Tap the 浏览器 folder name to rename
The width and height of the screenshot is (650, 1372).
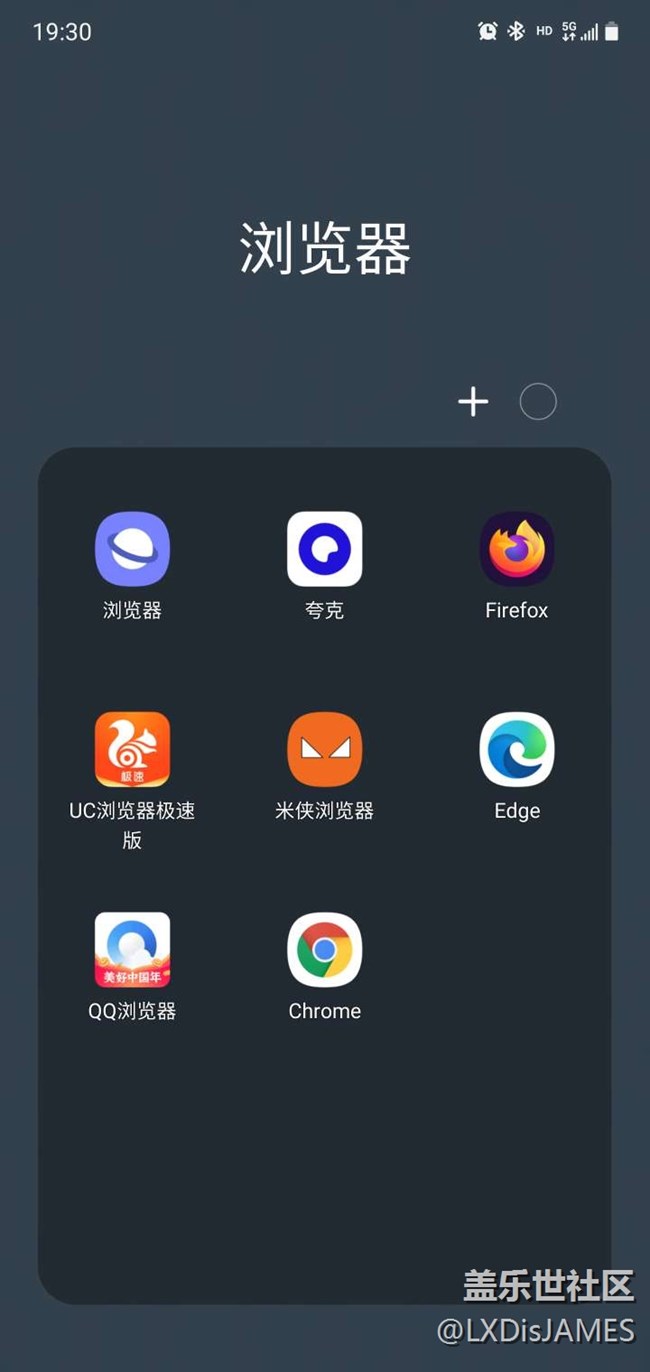click(x=325, y=248)
